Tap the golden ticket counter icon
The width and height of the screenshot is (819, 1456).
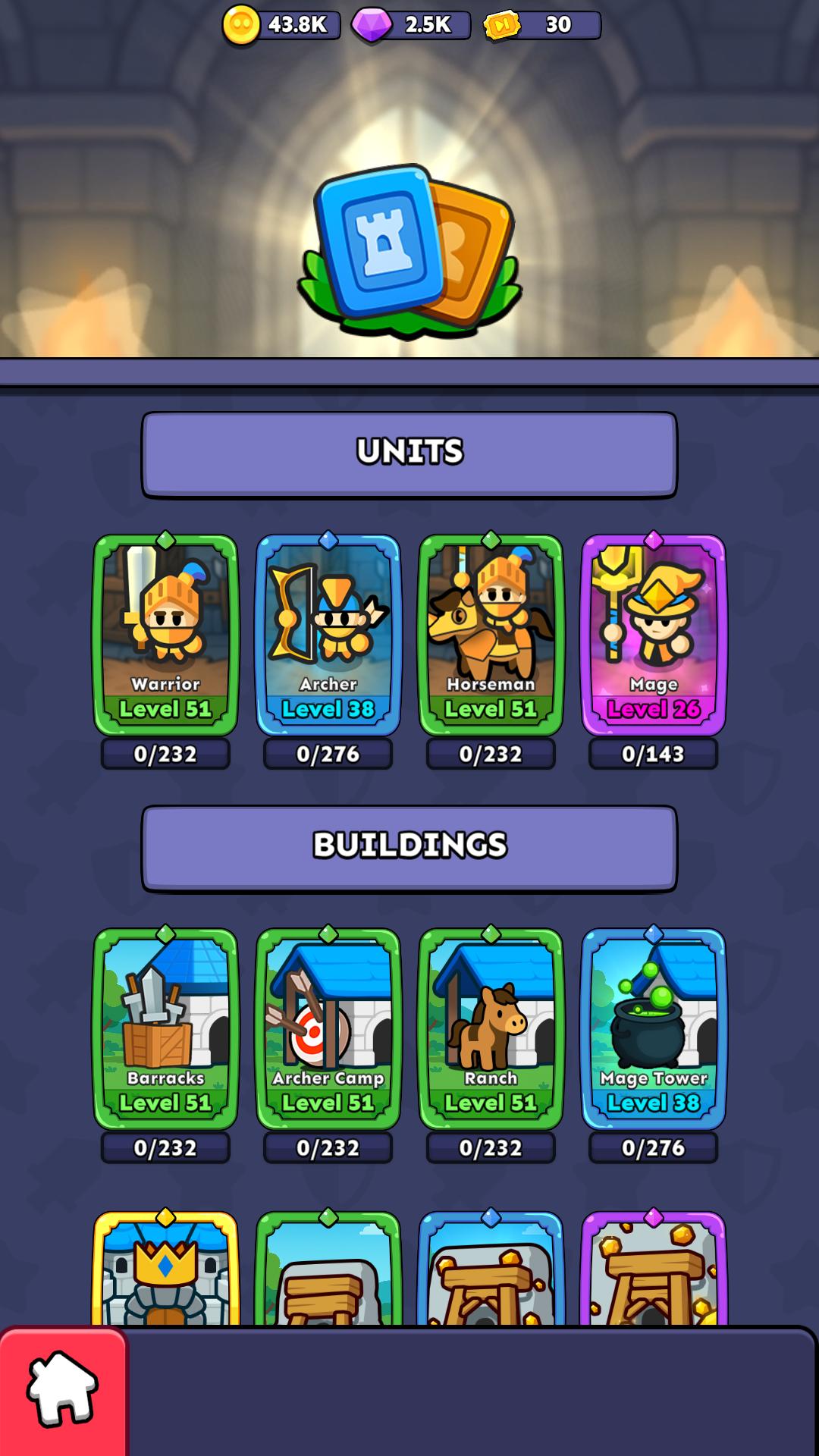click(x=501, y=24)
